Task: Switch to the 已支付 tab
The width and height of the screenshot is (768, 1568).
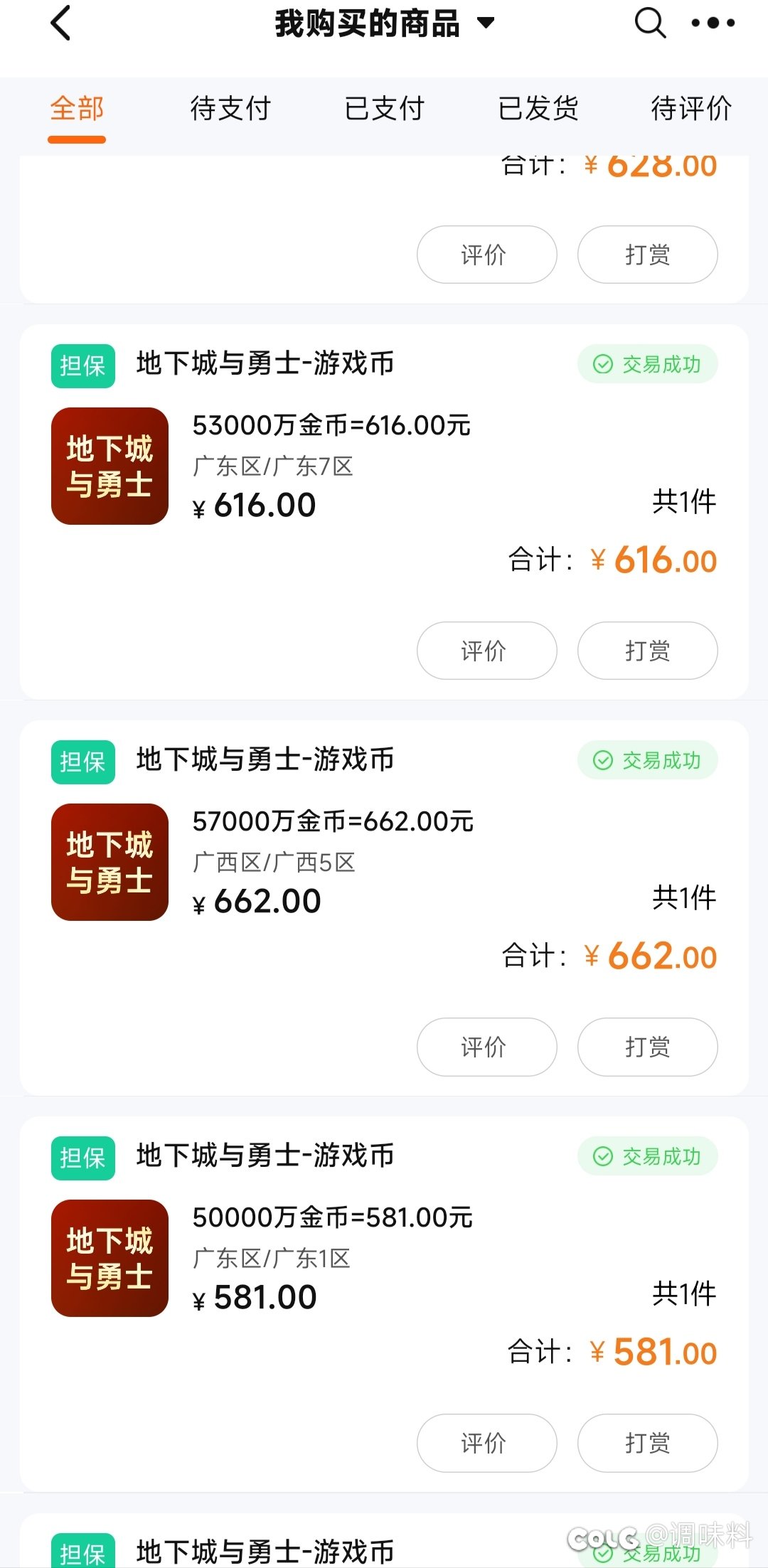Action: [x=384, y=109]
